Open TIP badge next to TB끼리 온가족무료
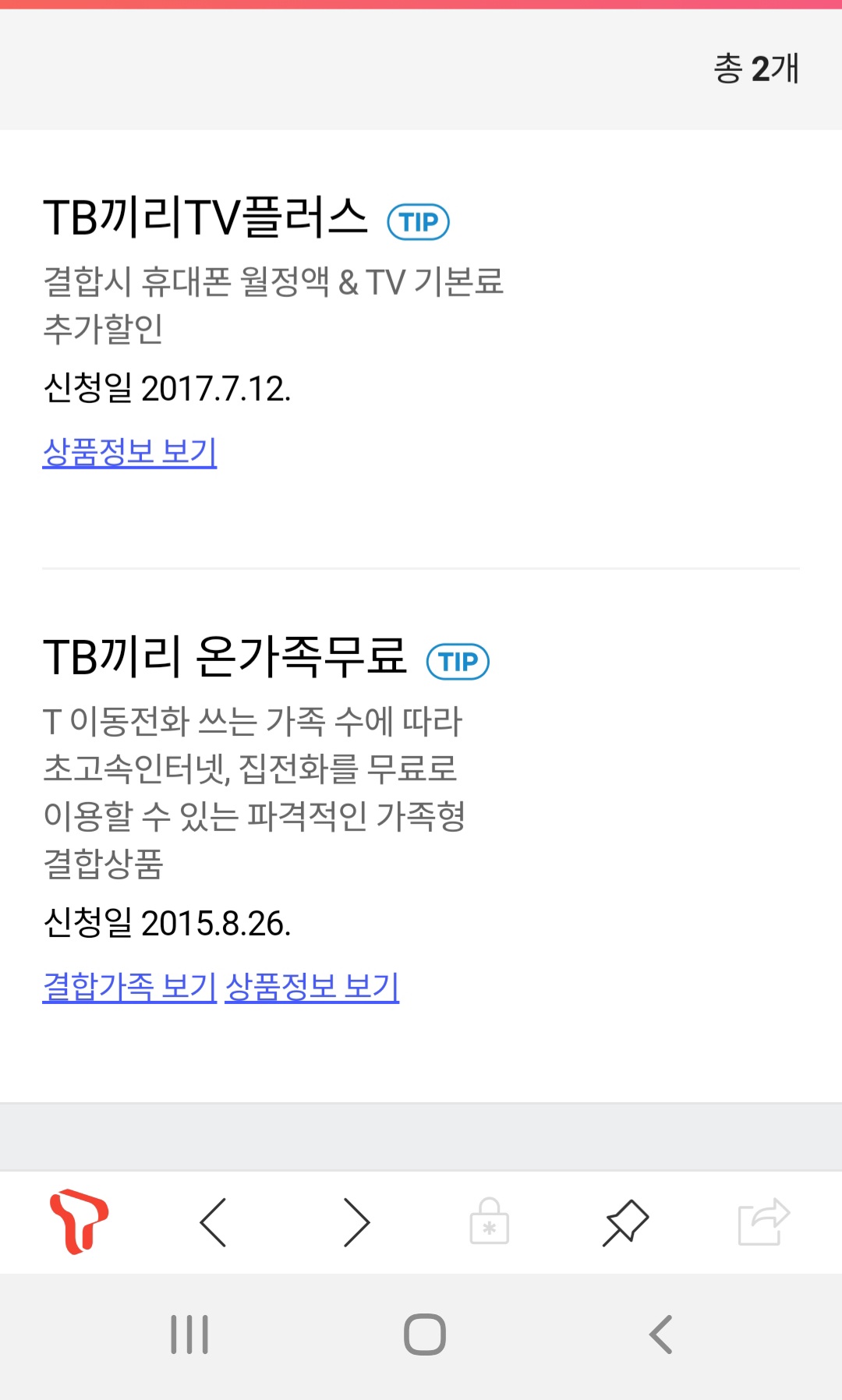Screen dimensions: 842x1400 458,662
